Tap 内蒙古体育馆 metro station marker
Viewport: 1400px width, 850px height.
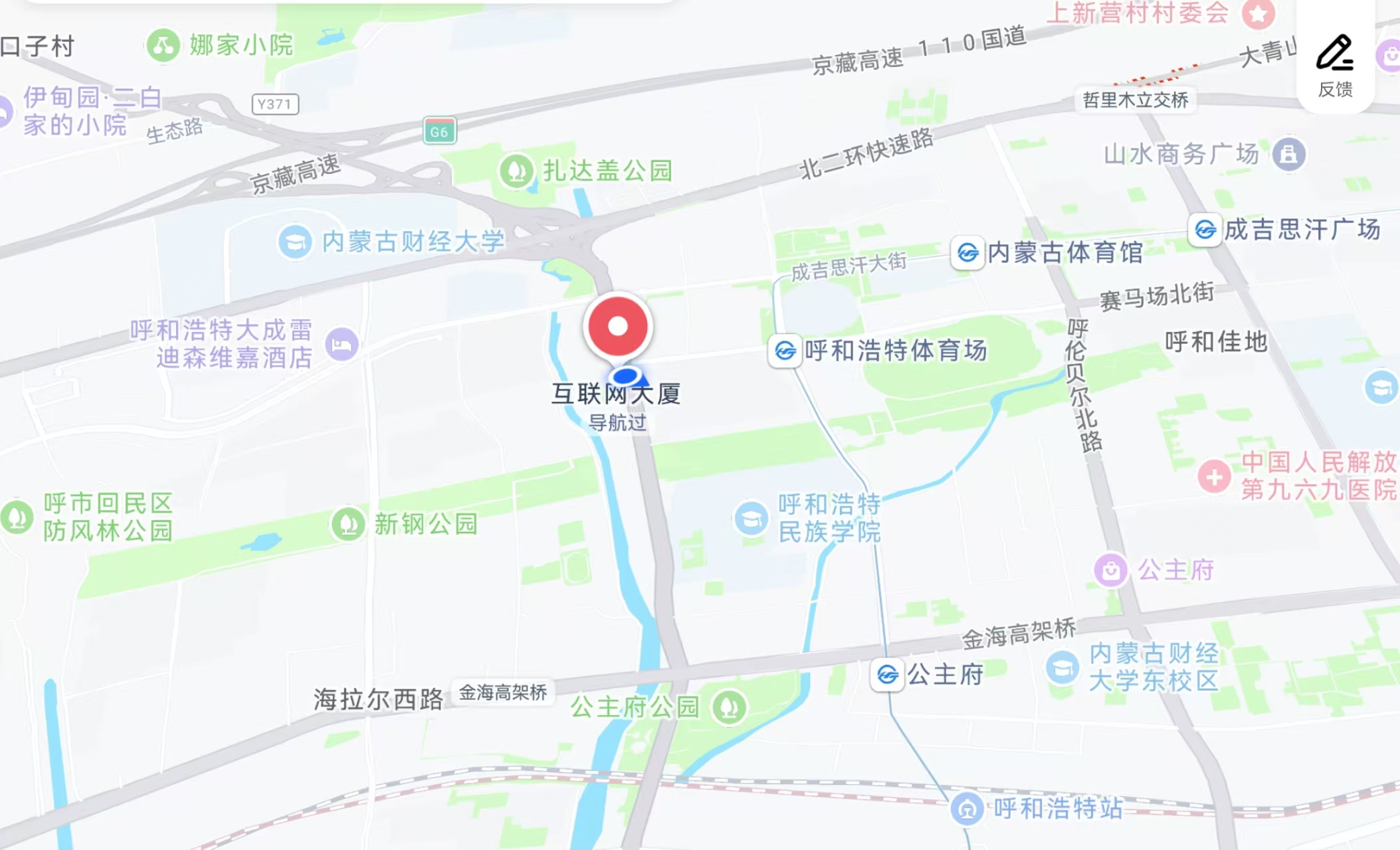coord(968,253)
